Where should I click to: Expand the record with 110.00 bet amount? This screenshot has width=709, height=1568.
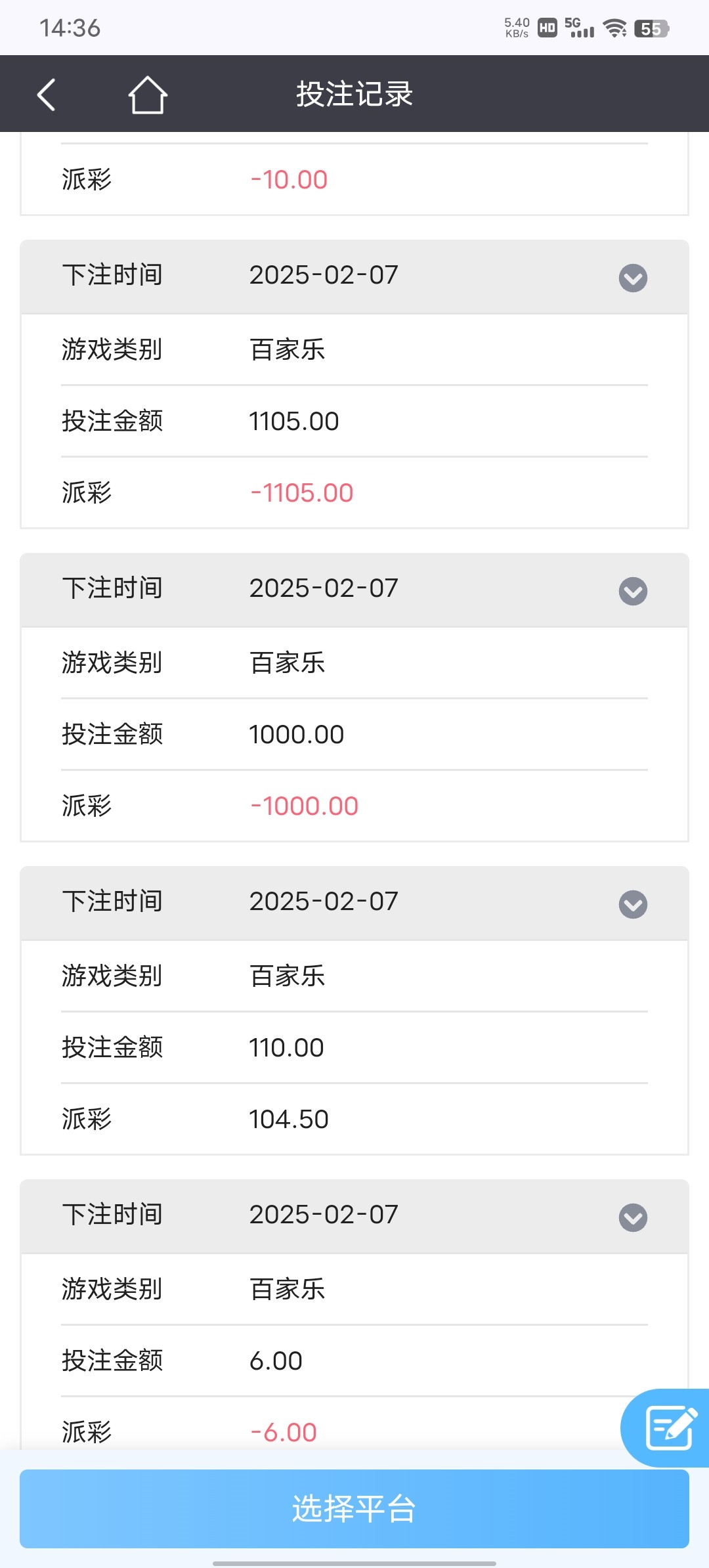coord(633,904)
